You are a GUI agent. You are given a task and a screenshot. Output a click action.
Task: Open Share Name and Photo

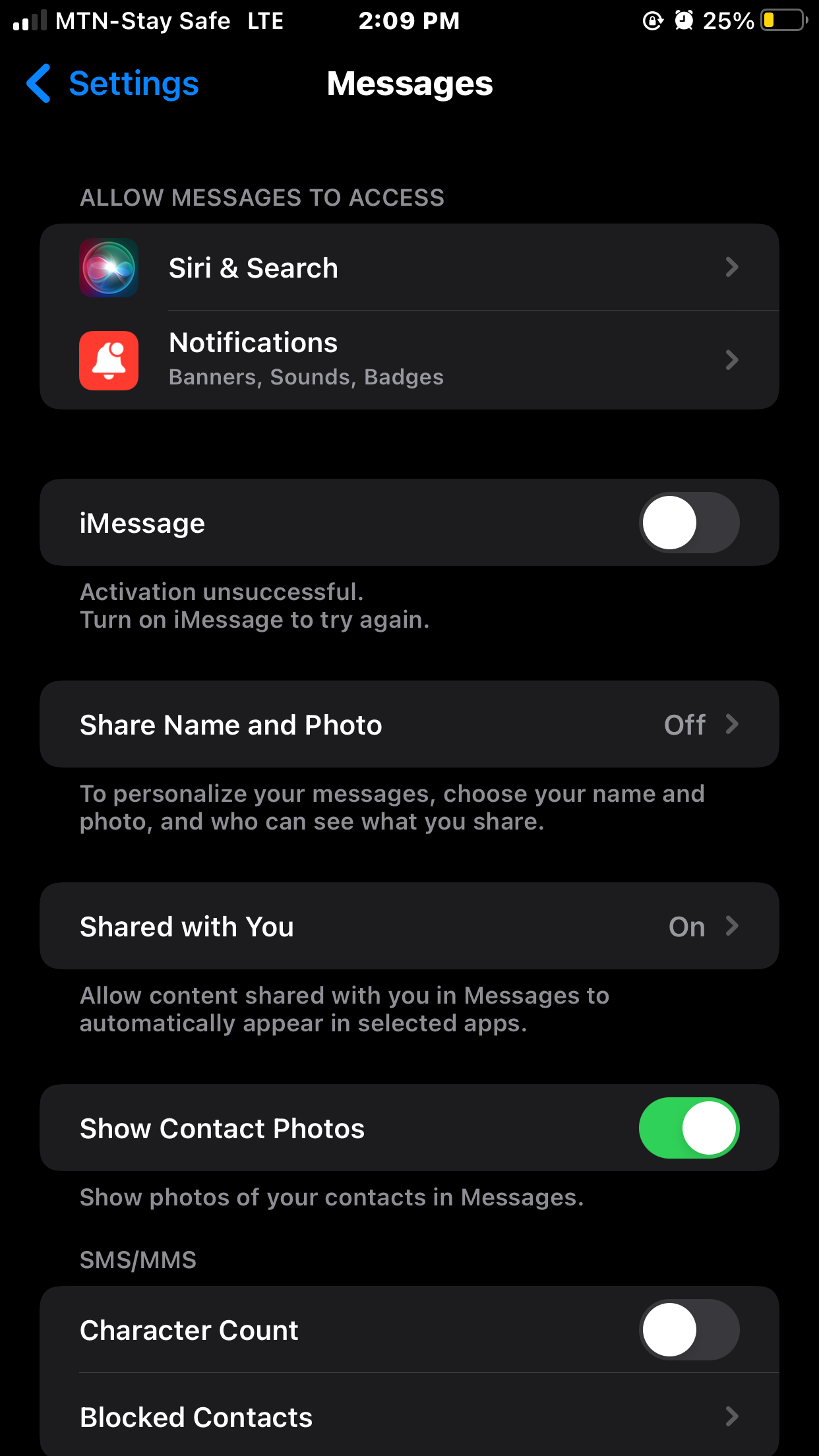point(409,725)
